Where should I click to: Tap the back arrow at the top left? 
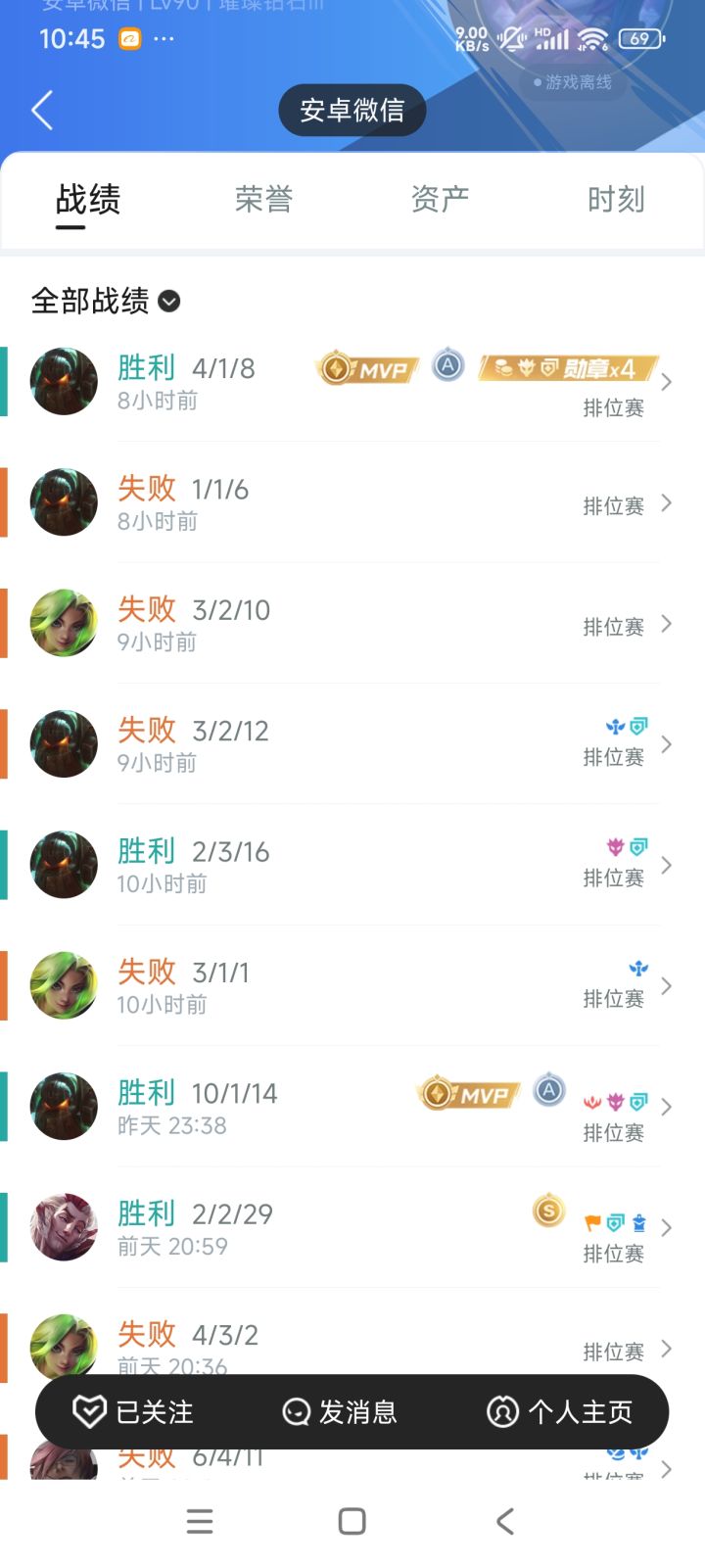pos(41,111)
